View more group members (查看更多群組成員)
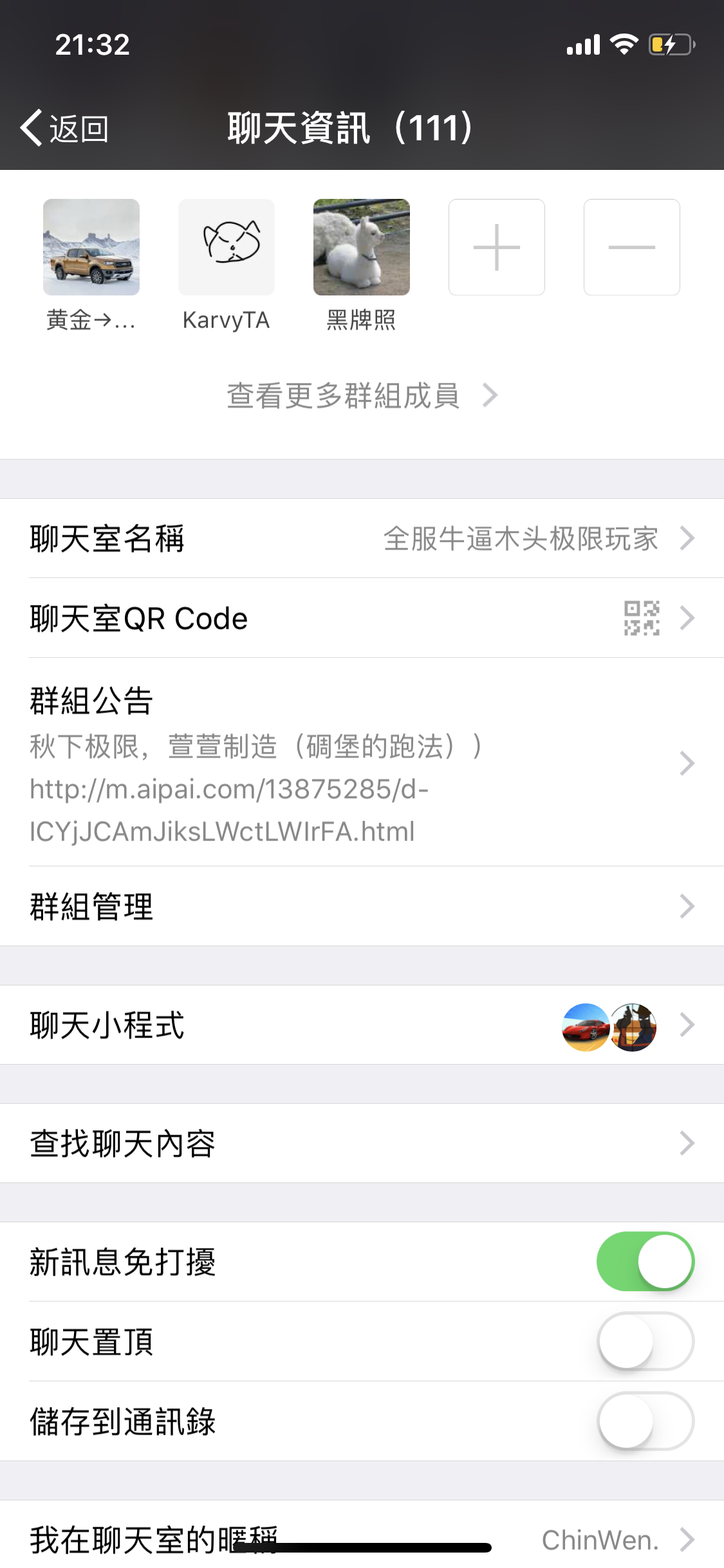Image resolution: width=724 pixels, height=1568 pixels. tap(362, 395)
